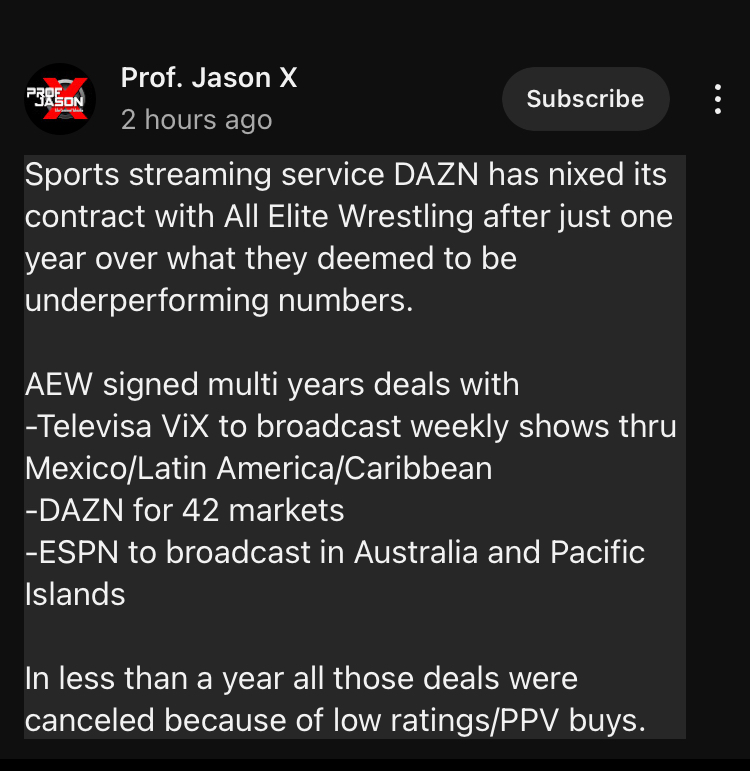The image size is (750, 771).
Task: Open the post's three-dot options menu
Action: [x=717, y=99]
